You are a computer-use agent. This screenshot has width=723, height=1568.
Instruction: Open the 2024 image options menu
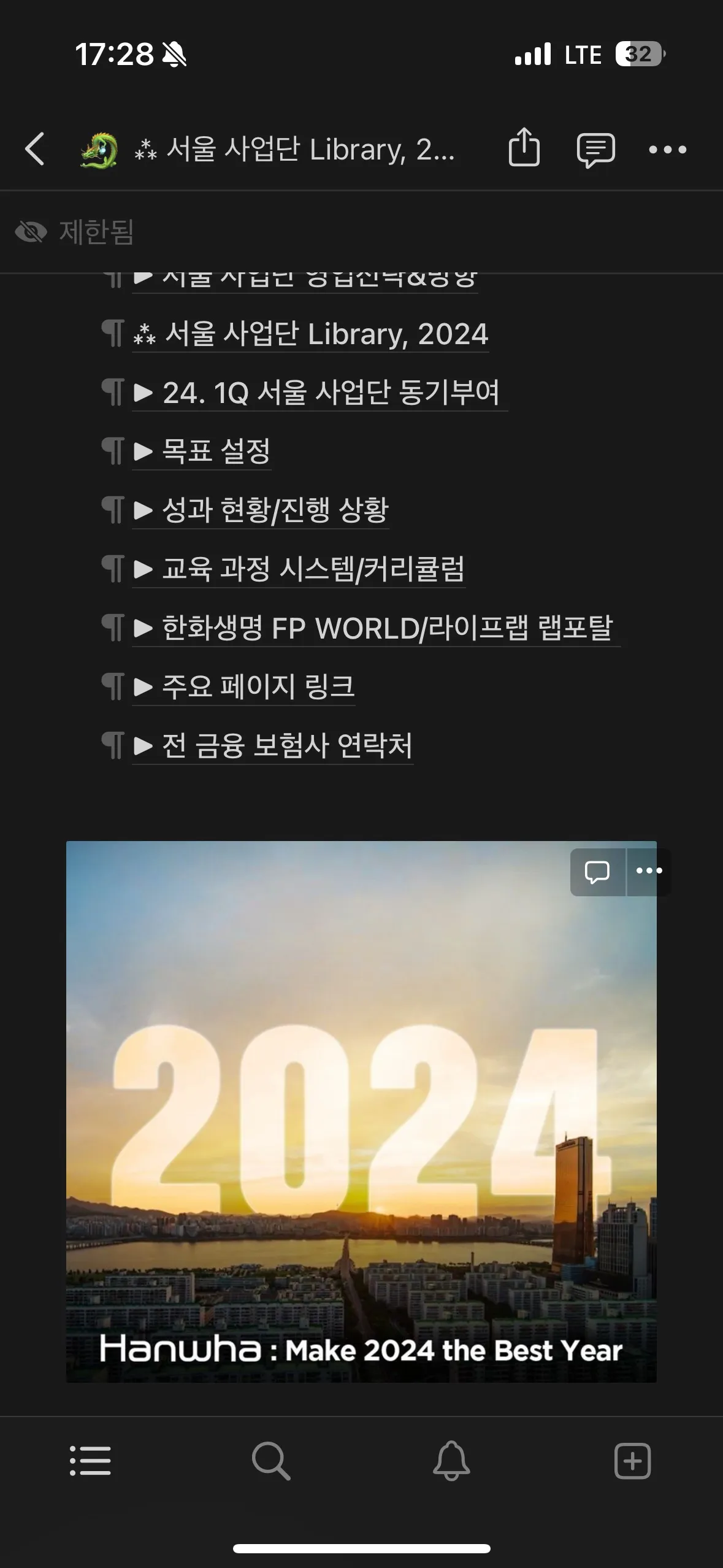click(649, 872)
